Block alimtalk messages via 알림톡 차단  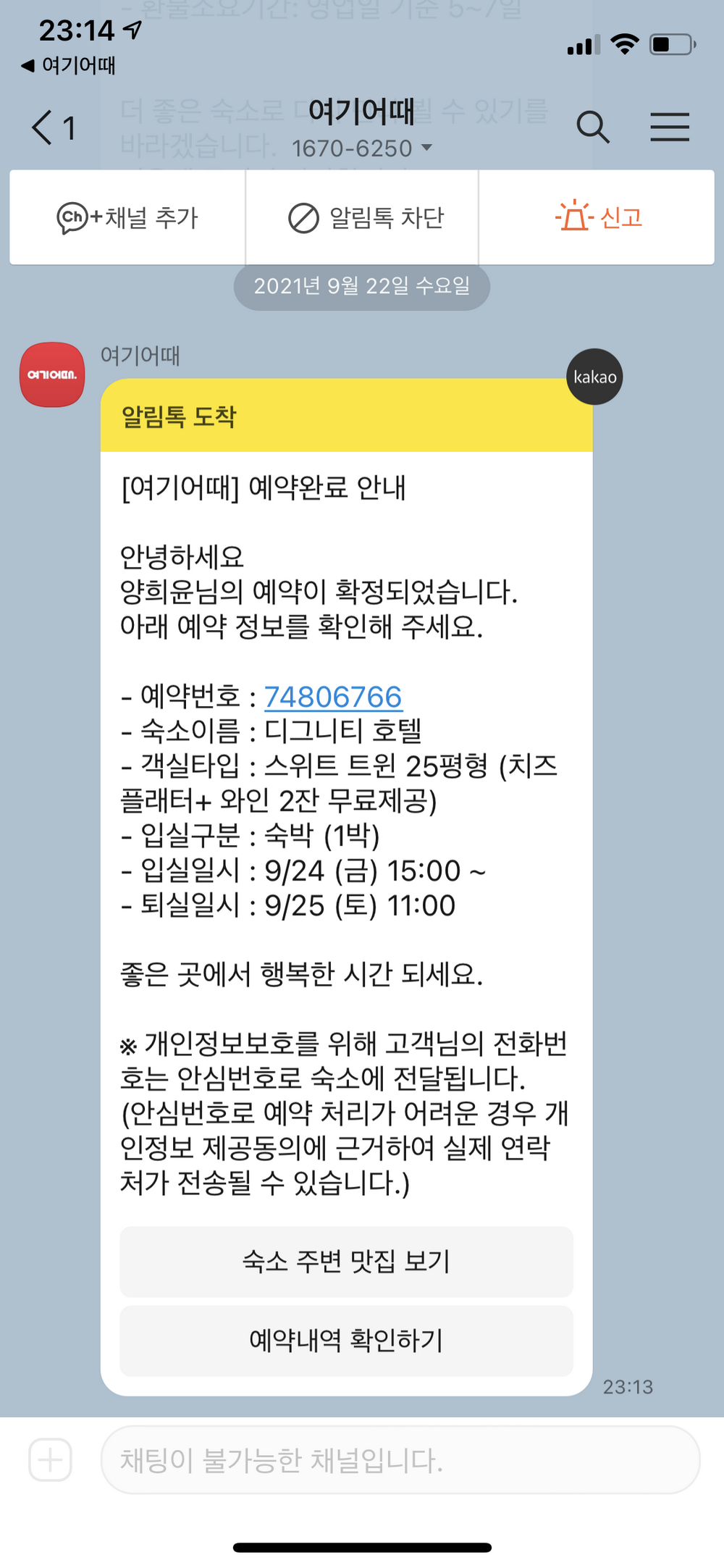pos(366,217)
